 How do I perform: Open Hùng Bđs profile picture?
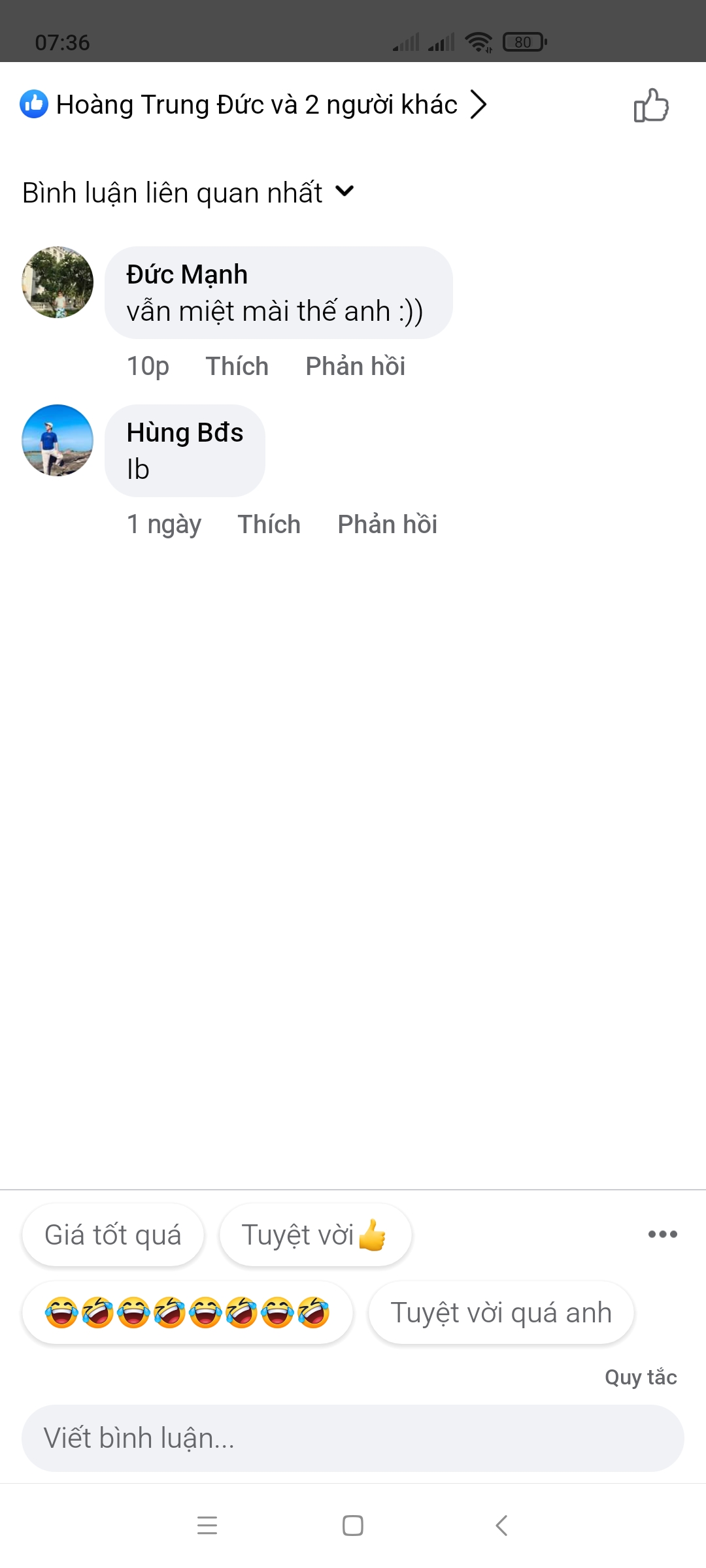click(58, 440)
